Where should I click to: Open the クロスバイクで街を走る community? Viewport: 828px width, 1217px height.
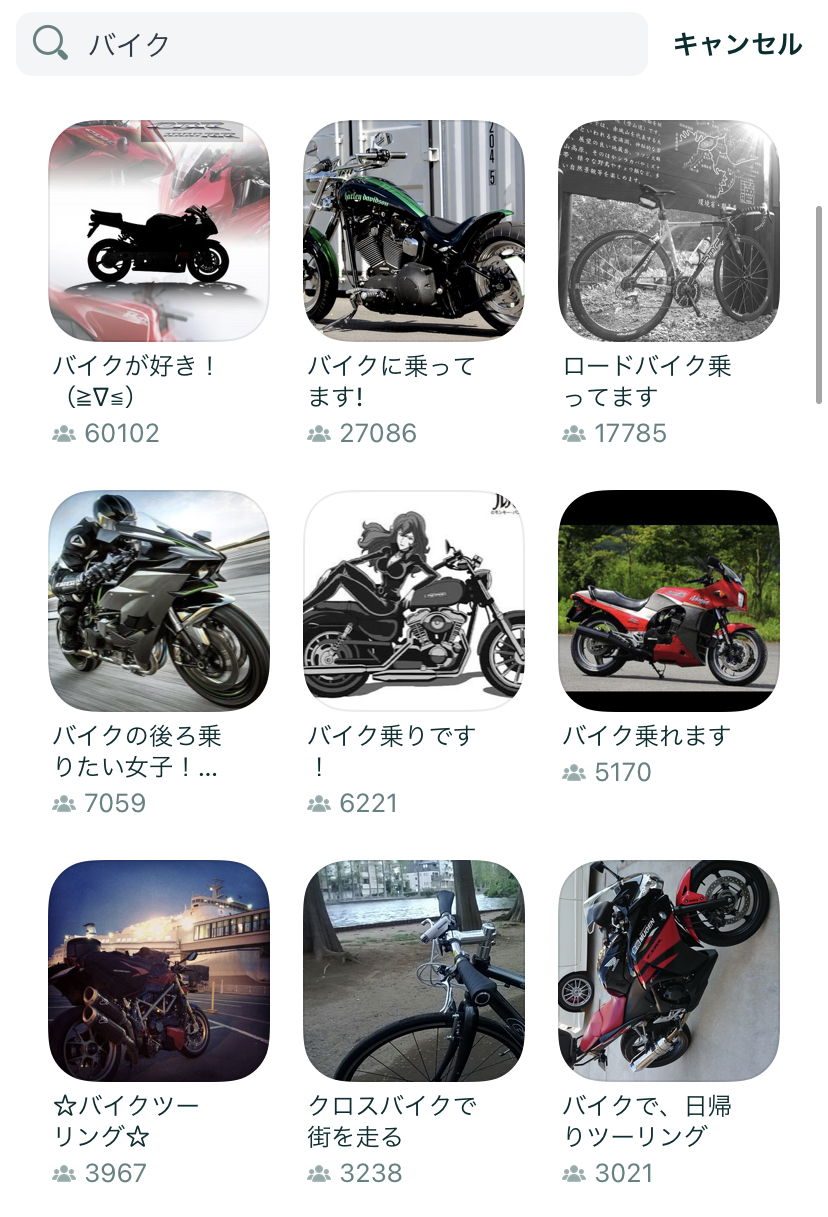tap(413, 971)
